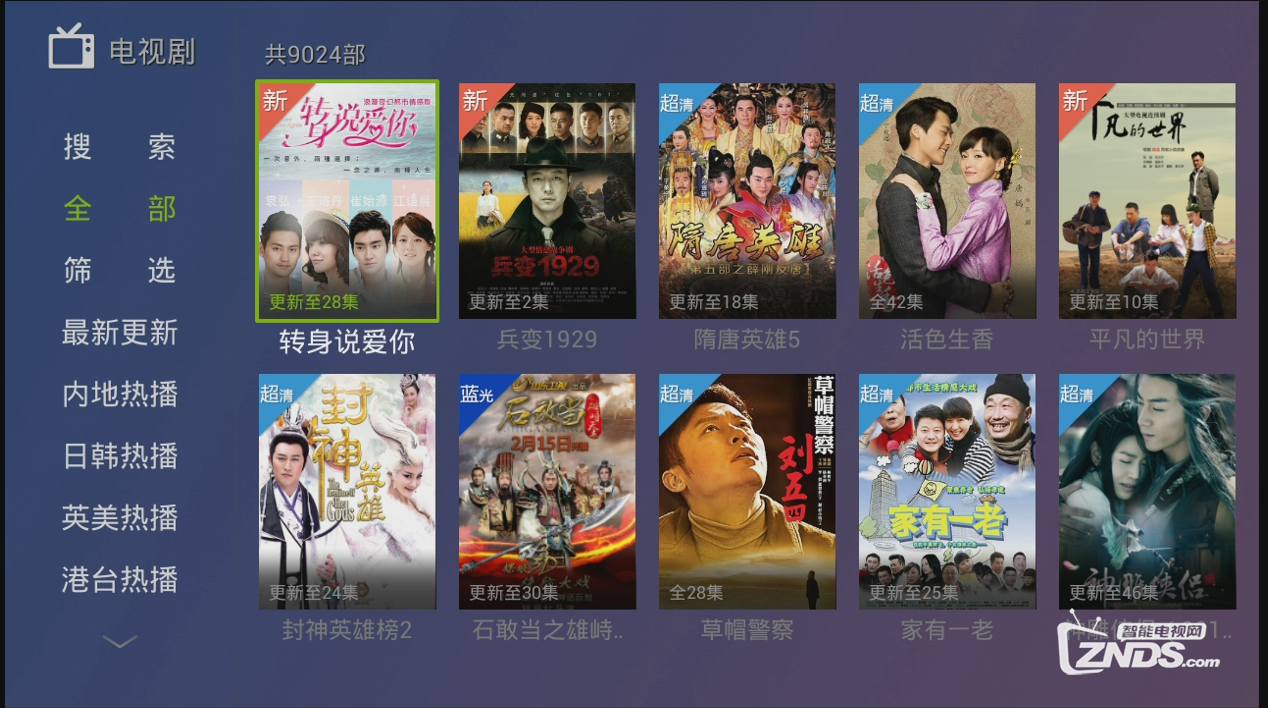Open the show 活色生香

click(947, 201)
